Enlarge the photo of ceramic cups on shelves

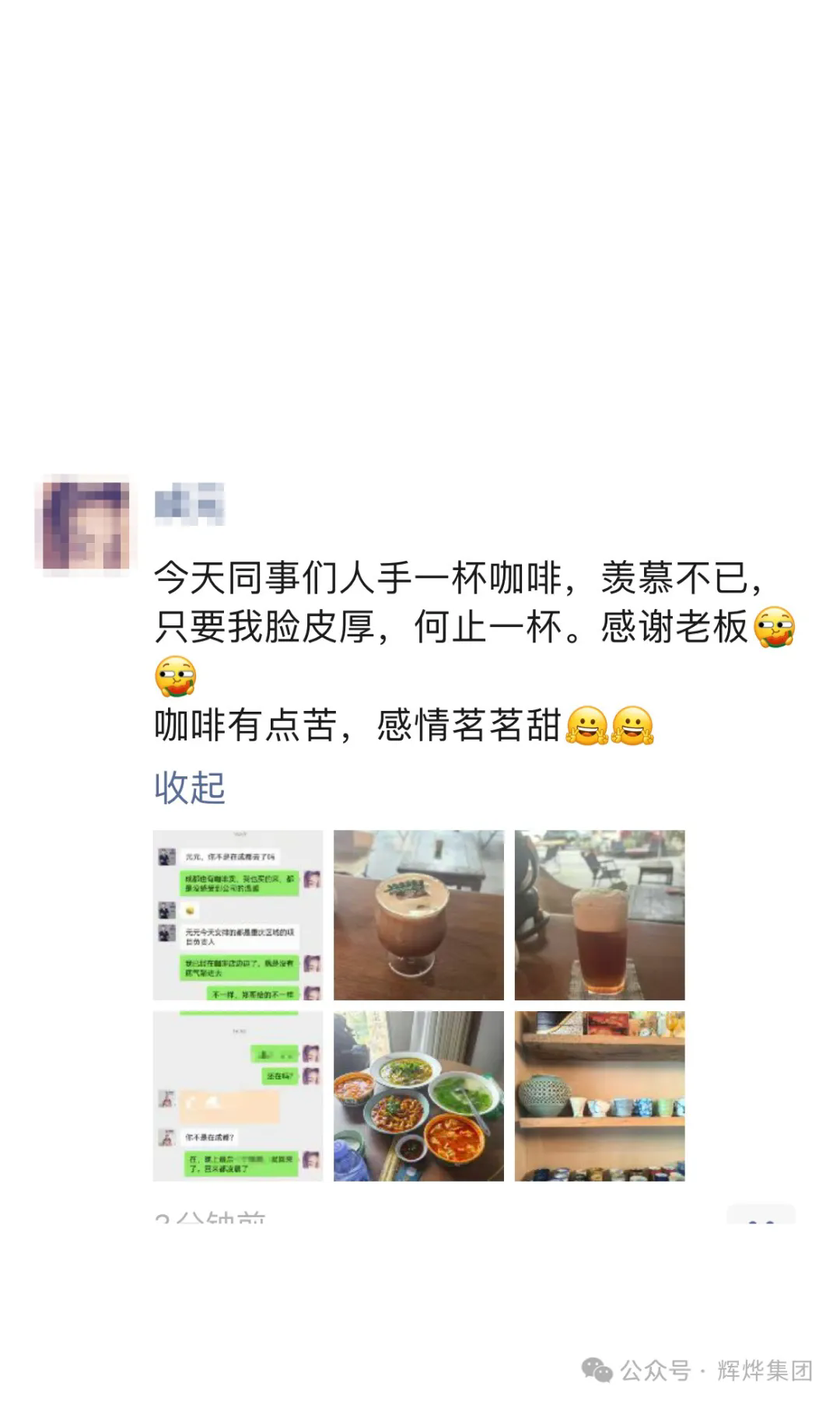600,1096
